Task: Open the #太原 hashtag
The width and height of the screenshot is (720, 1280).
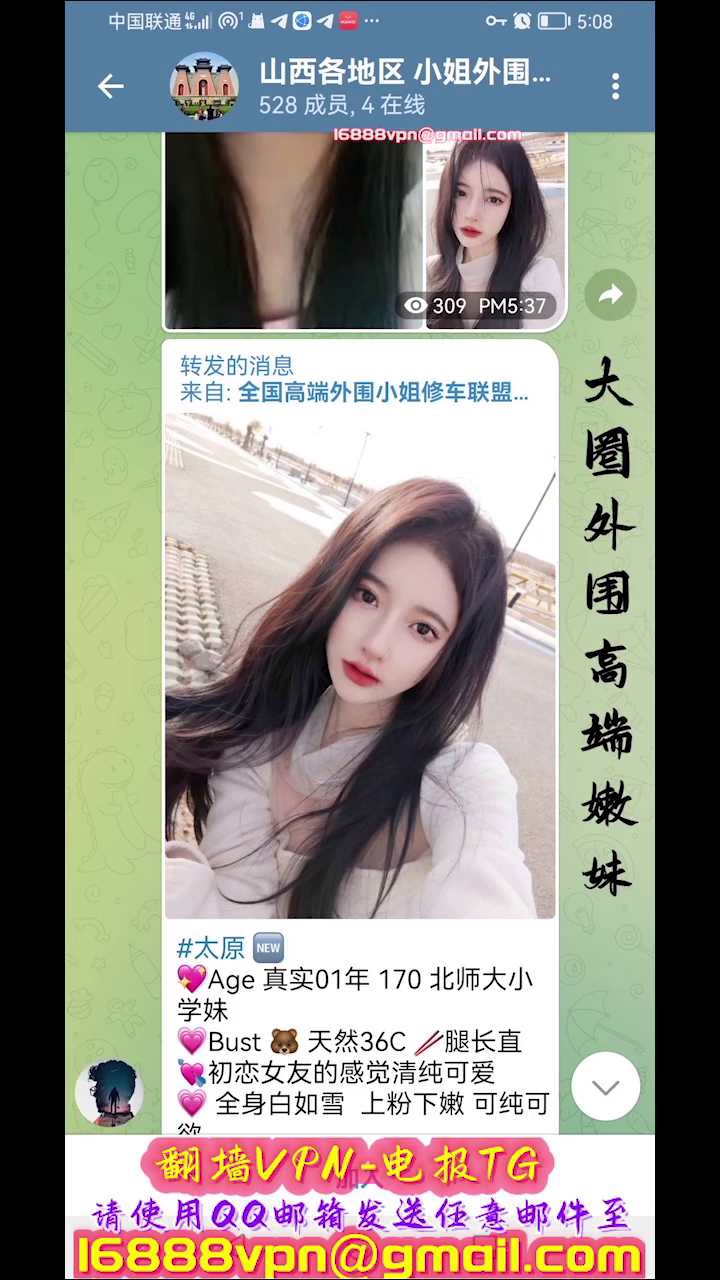Action: 211,948
